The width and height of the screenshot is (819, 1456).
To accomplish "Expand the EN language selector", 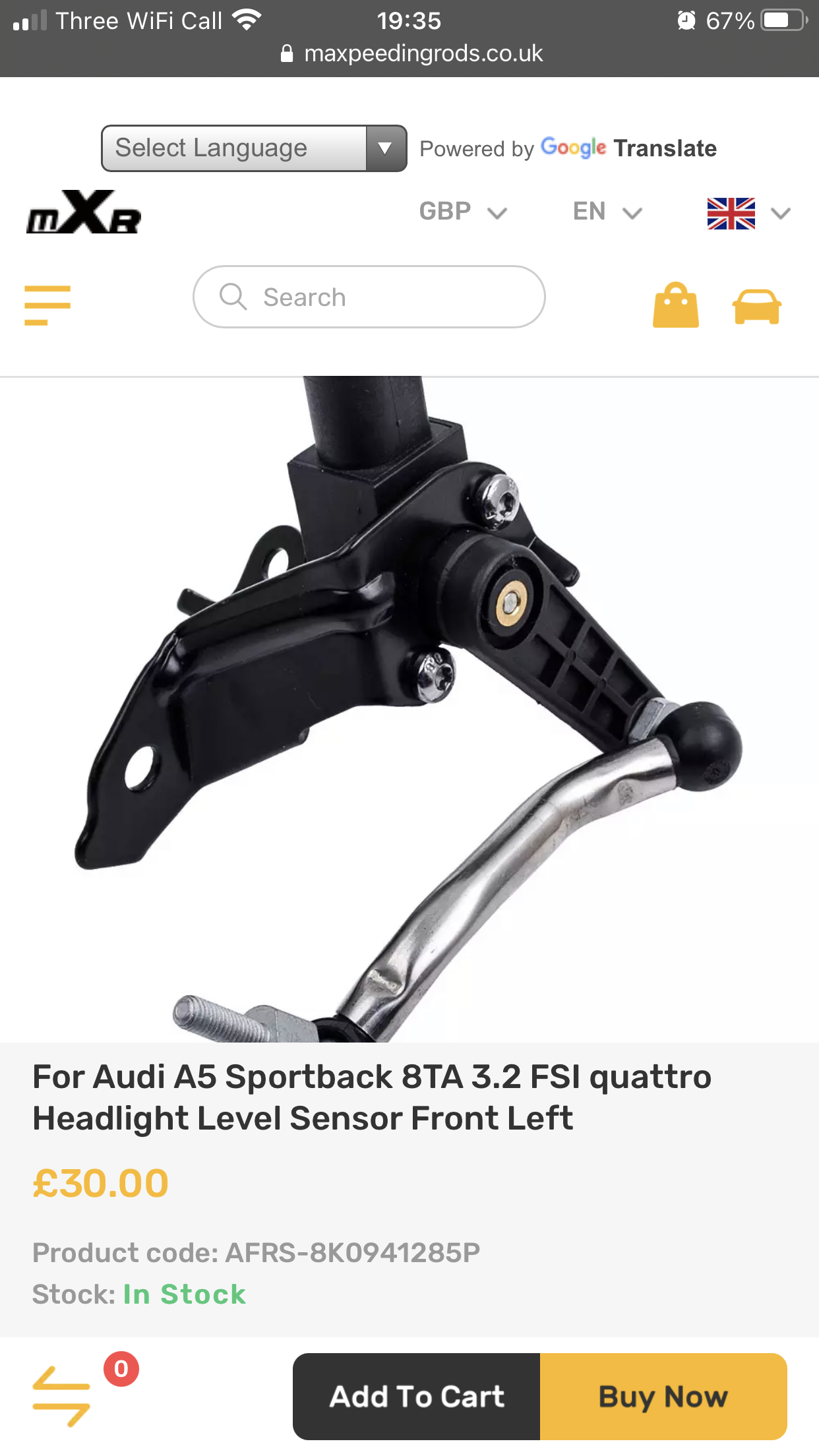I will coord(607,212).
